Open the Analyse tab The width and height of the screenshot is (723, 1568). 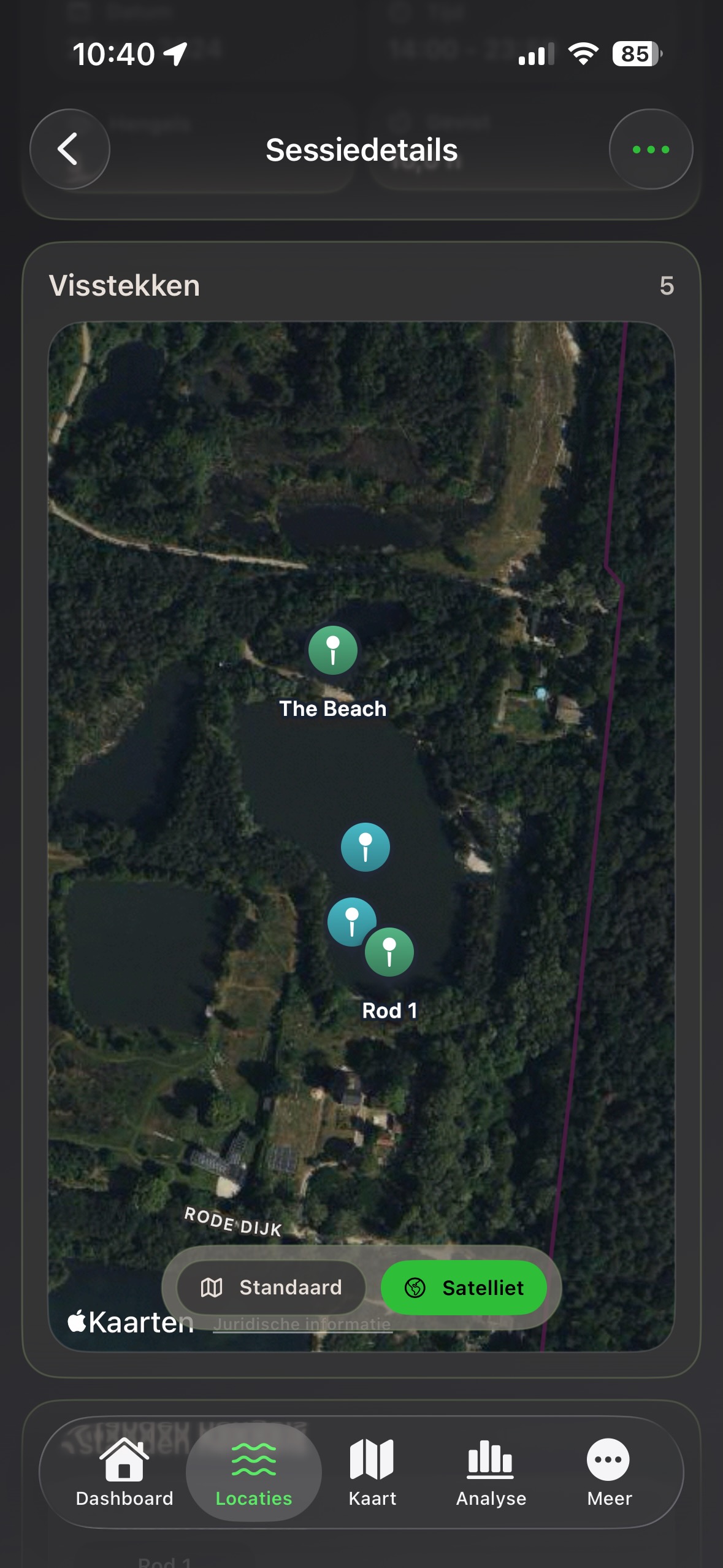(x=491, y=1472)
